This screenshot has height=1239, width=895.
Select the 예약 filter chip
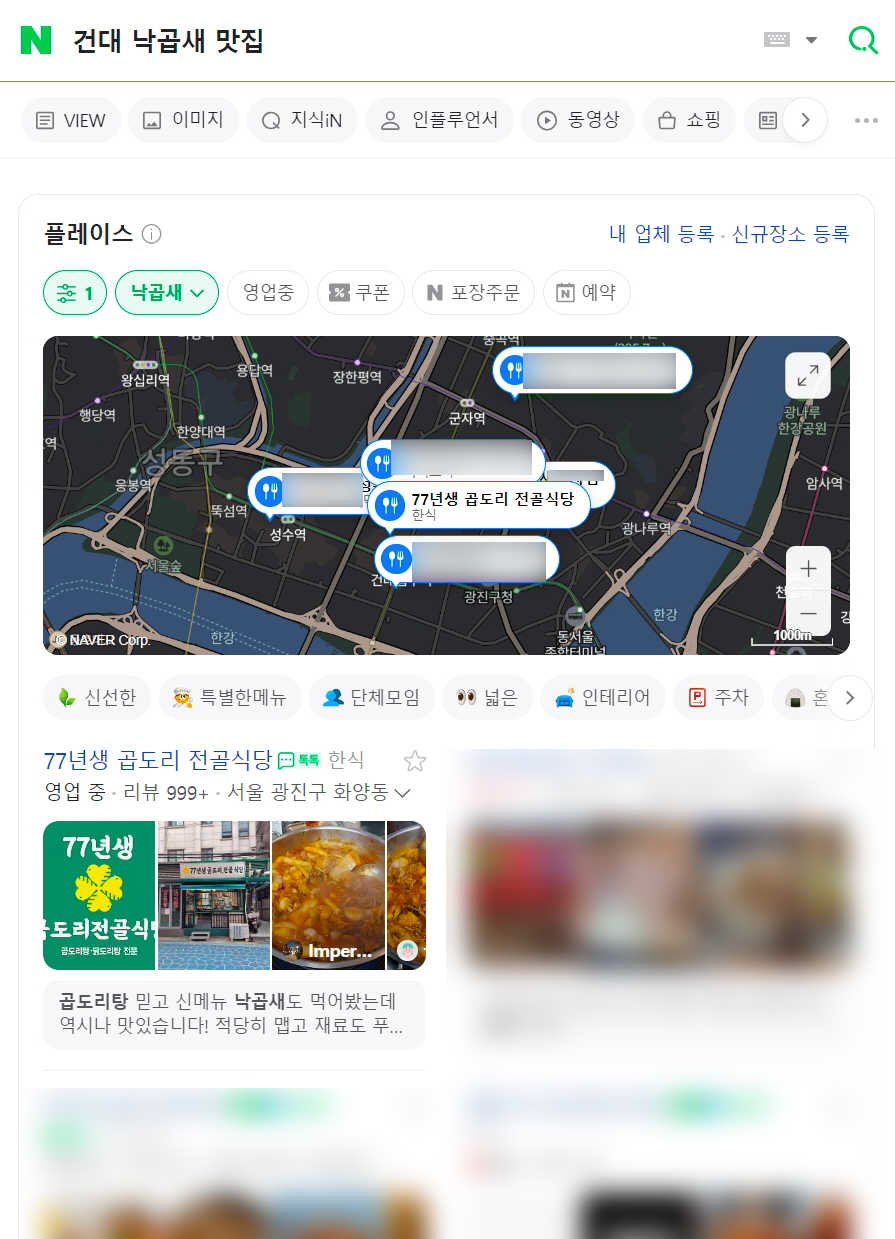[587, 293]
